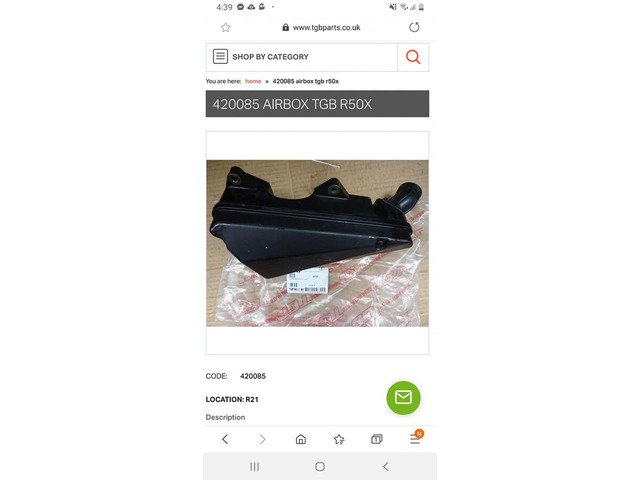The image size is (640, 480).
Task: Open the browser home page
Action: tap(301, 439)
